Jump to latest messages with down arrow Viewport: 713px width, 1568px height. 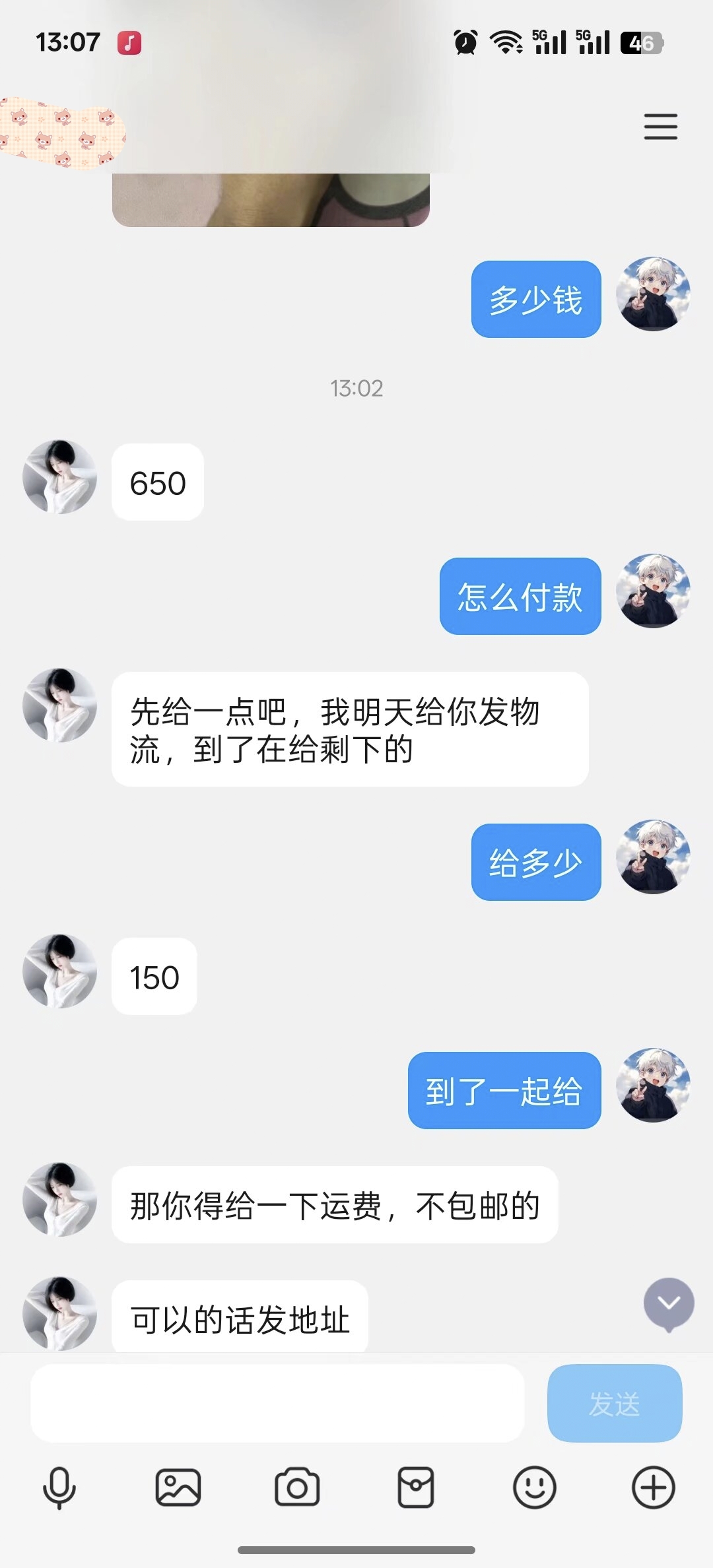point(669,1303)
